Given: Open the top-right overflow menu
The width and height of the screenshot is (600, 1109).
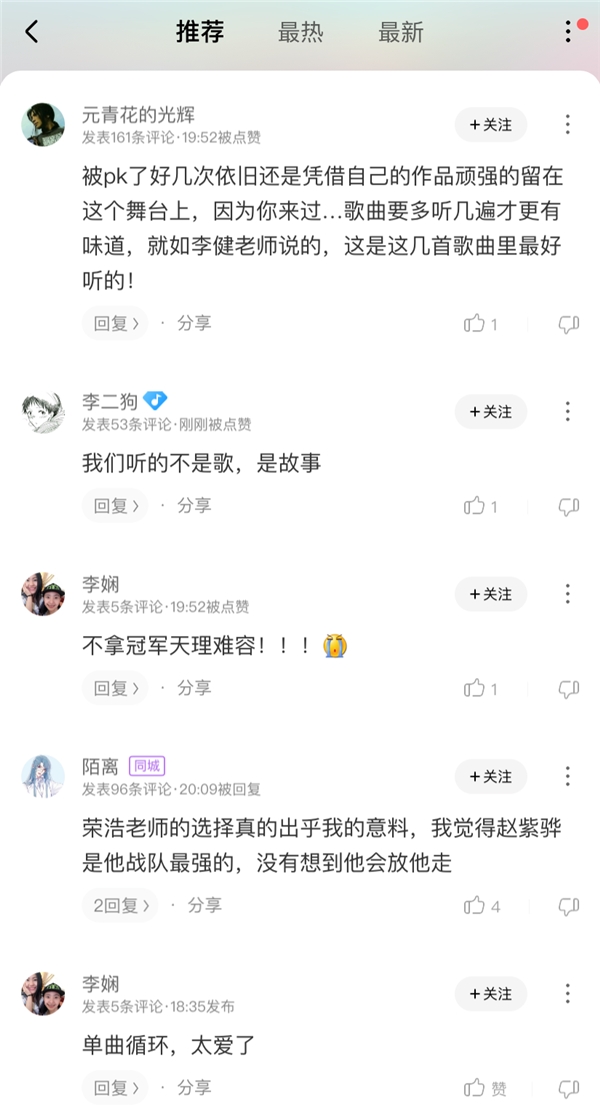Looking at the screenshot, I should click(x=568, y=32).
